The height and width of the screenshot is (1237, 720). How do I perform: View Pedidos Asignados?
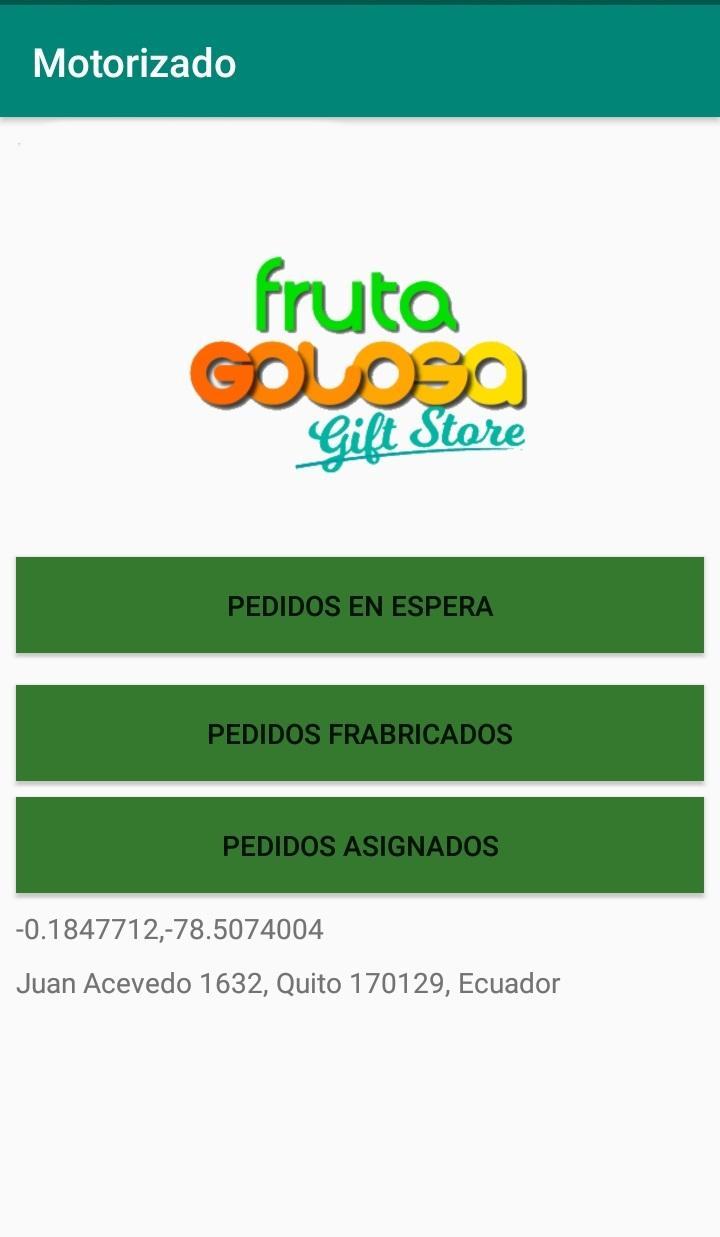click(360, 845)
